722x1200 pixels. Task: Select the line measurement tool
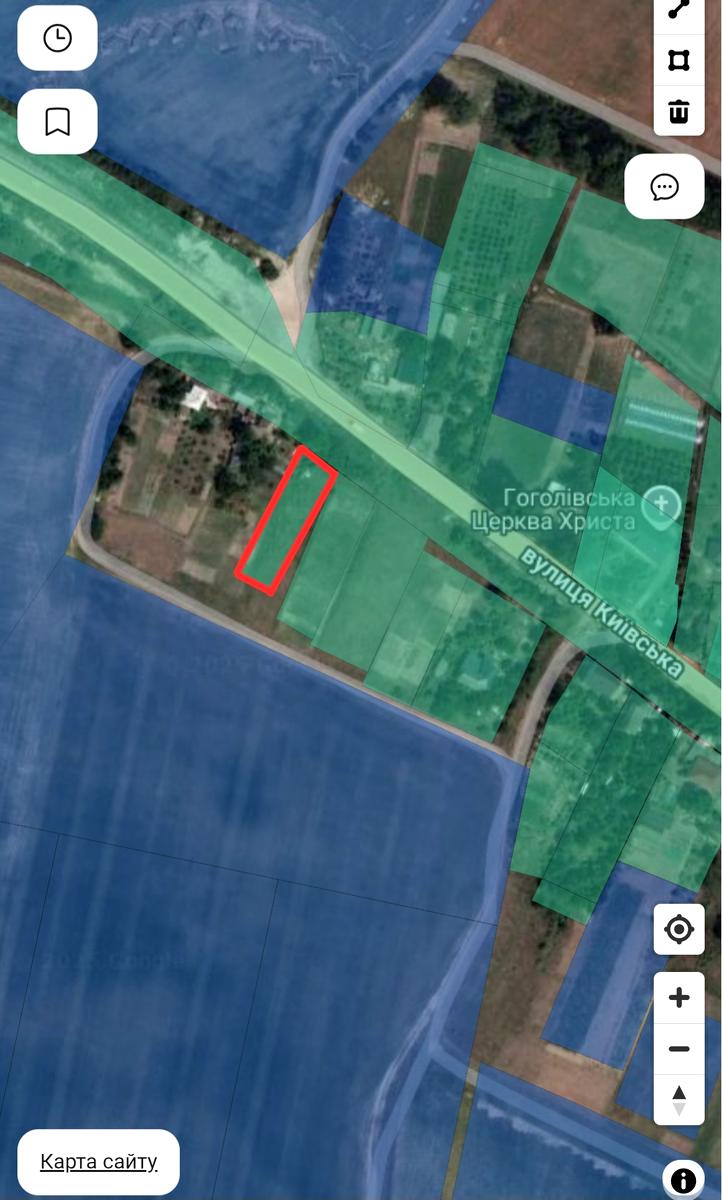point(679,10)
